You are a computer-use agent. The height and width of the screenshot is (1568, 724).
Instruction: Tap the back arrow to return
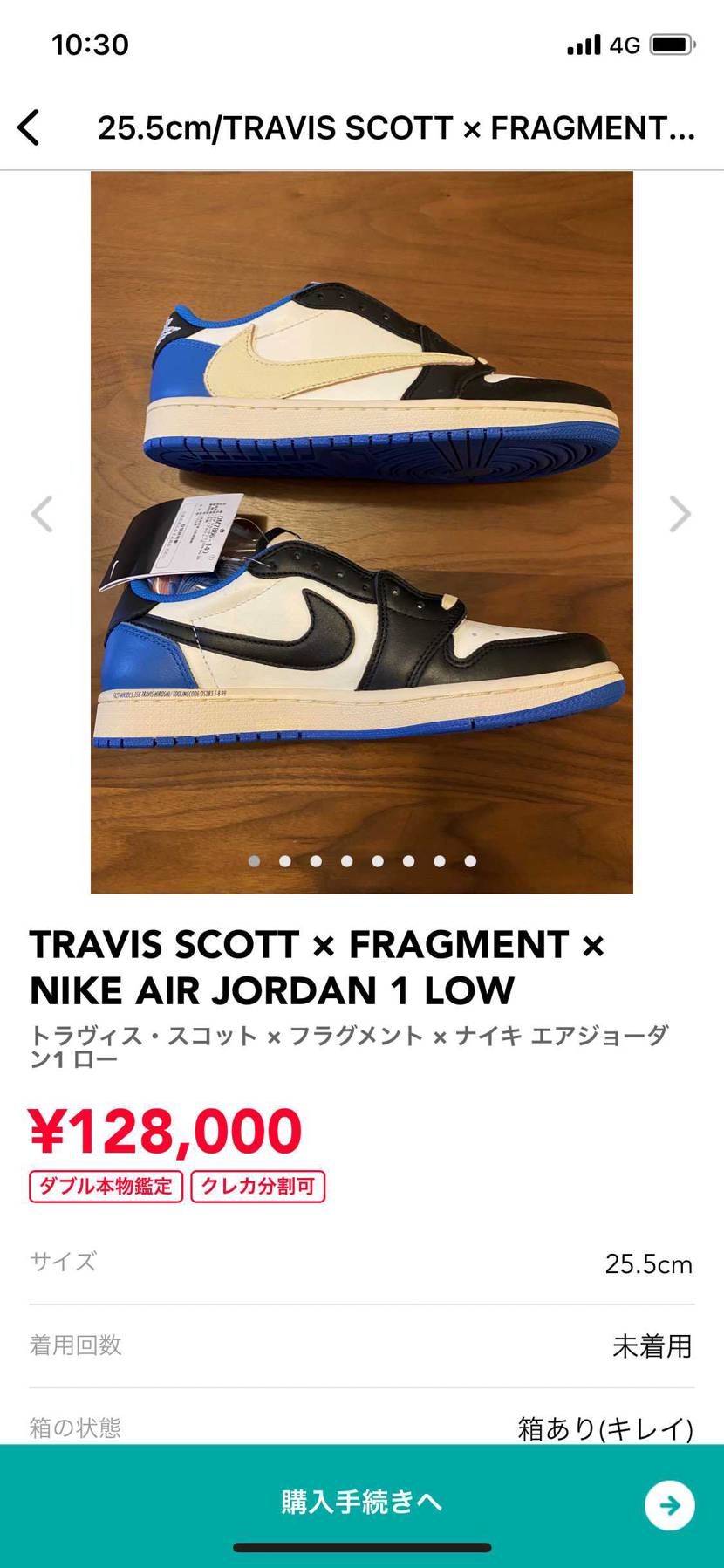[31, 127]
